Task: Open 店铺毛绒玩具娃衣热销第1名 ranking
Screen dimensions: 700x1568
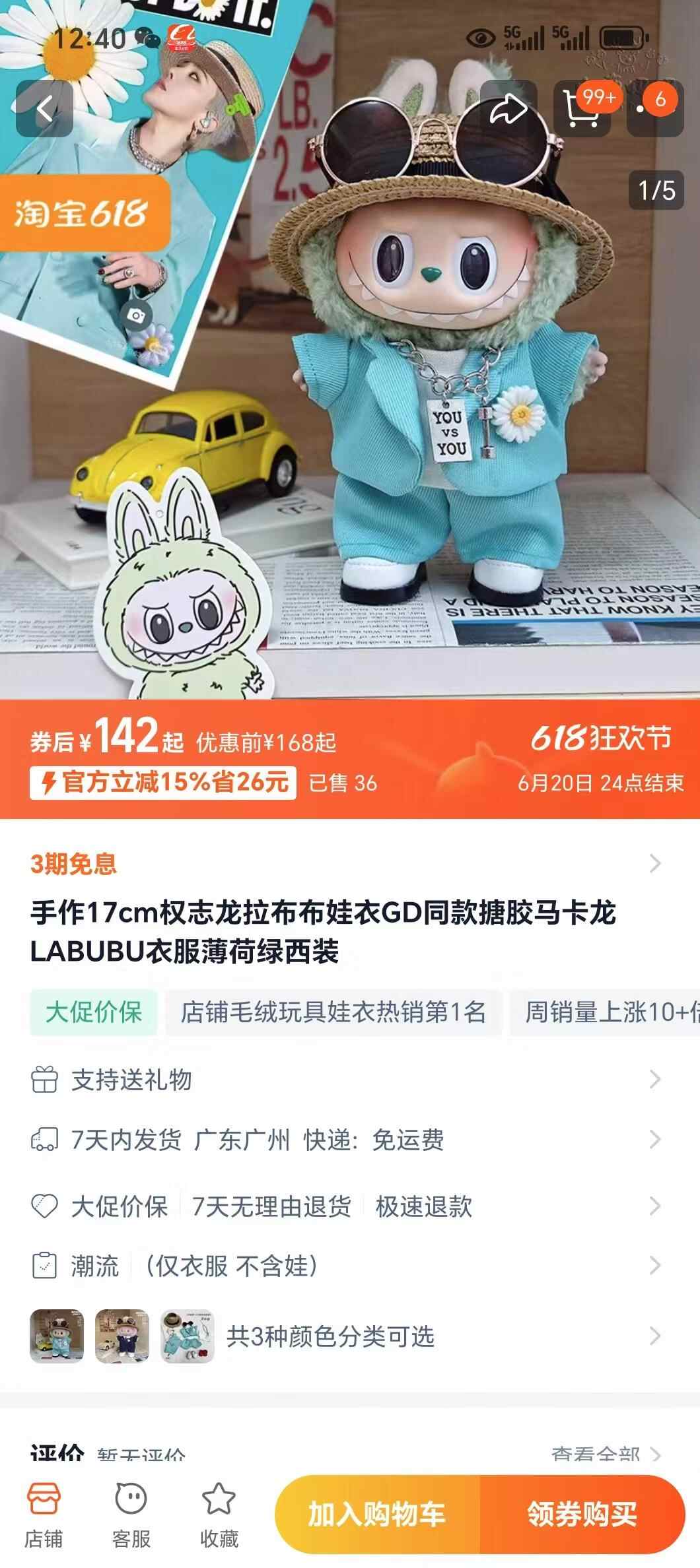Action: point(333,1012)
